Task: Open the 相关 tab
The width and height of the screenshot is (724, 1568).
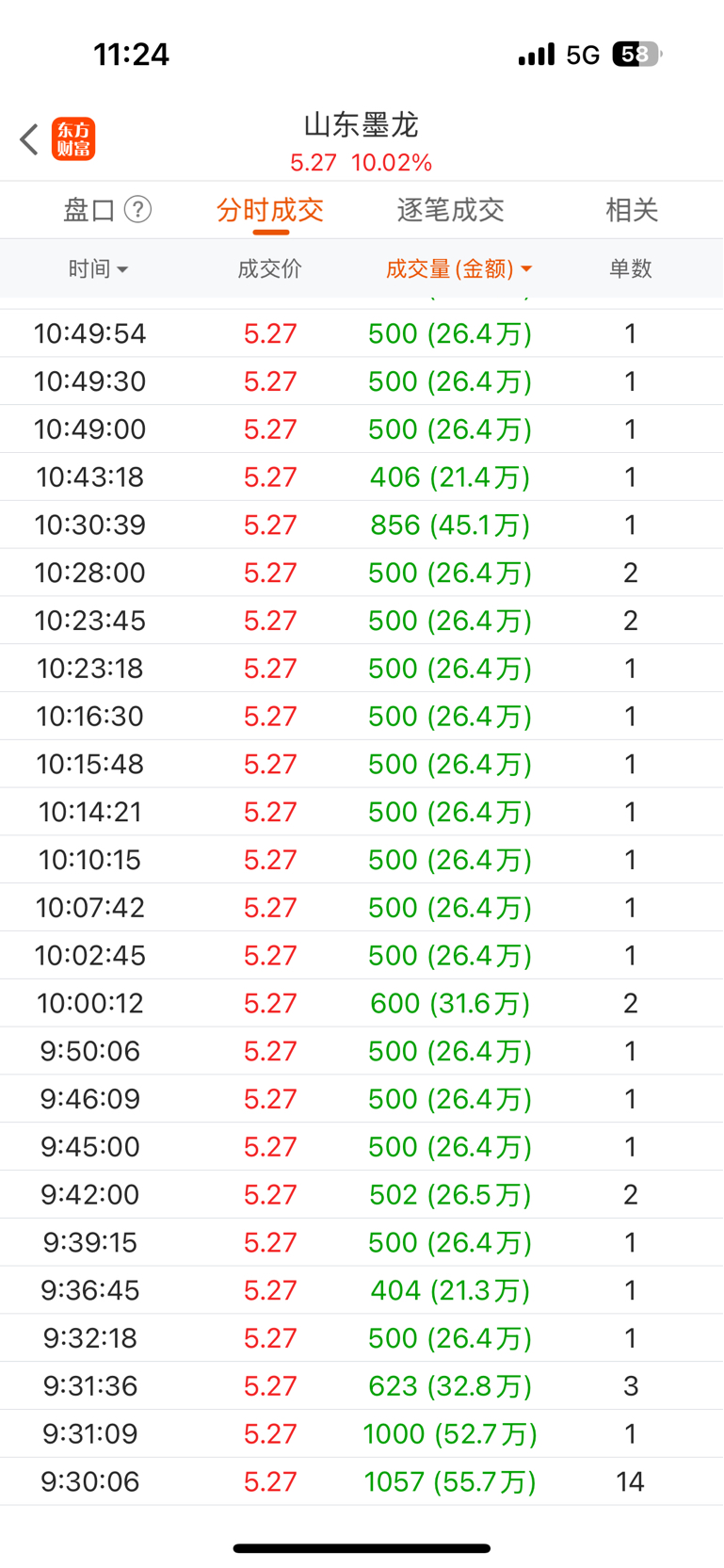Action: pyautogui.click(x=632, y=210)
